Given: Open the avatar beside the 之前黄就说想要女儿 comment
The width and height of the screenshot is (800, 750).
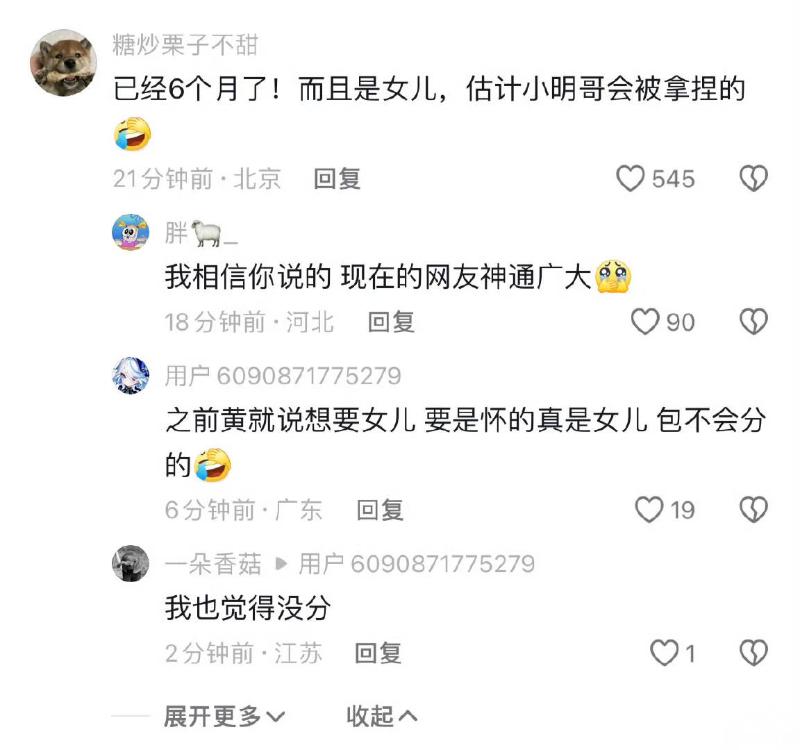Looking at the screenshot, I should (131, 376).
